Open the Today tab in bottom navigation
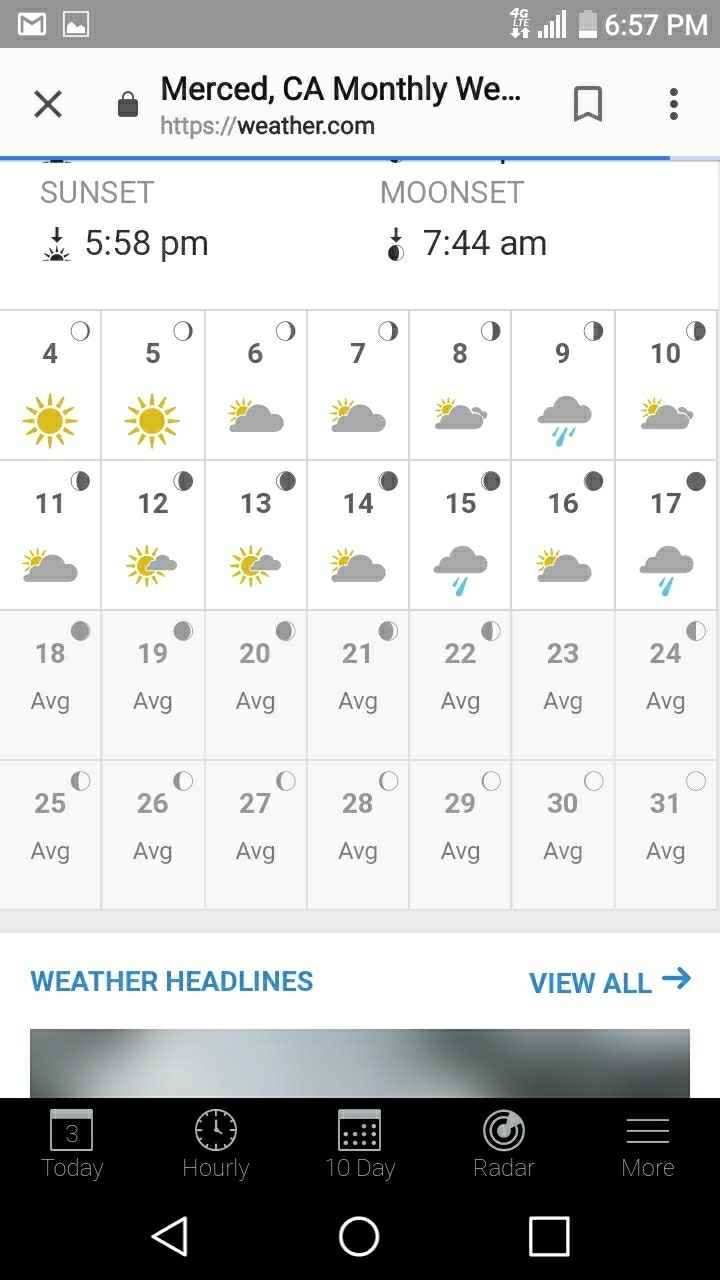Screen dimensions: 720x1280 click(x=71, y=1145)
